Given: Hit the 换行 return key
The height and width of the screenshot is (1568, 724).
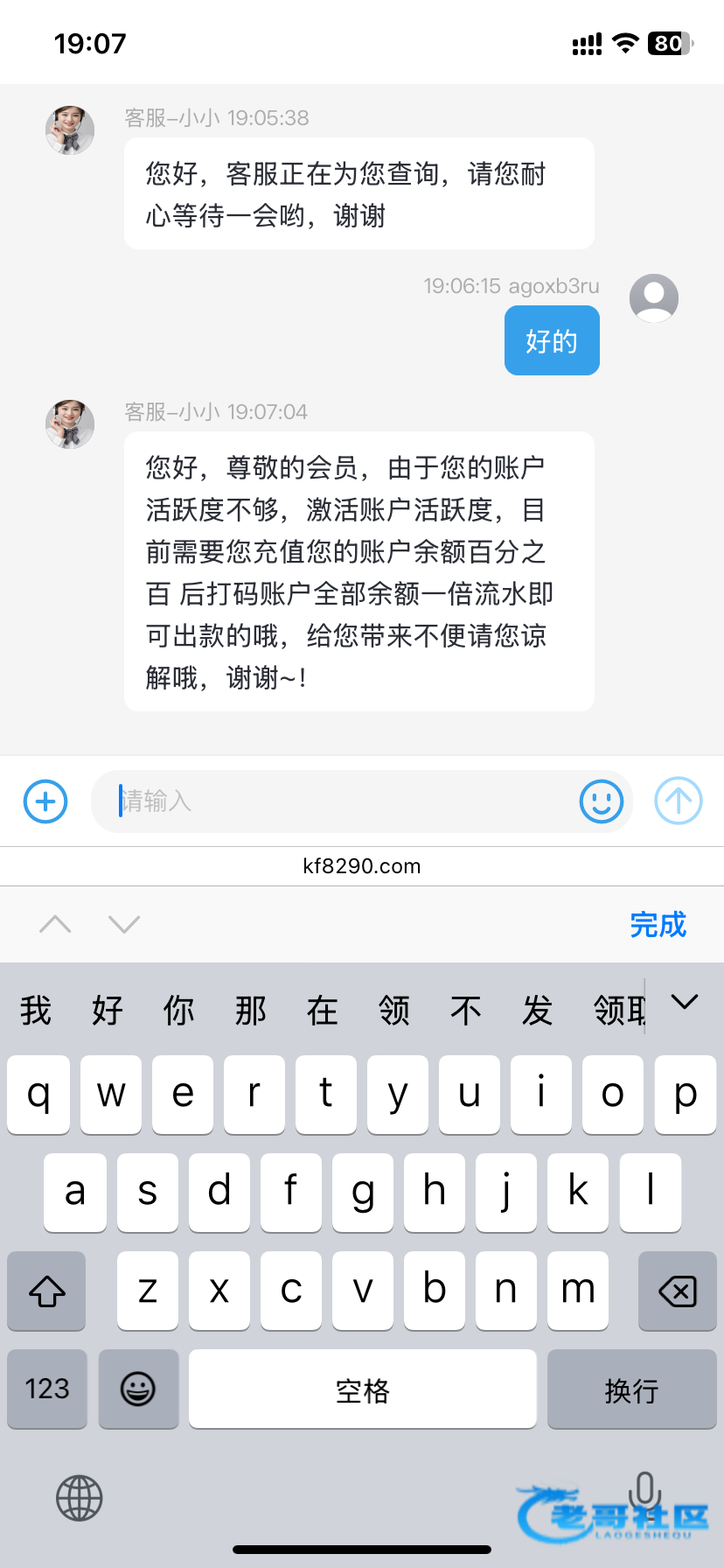Looking at the screenshot, I should [631, 1389].
